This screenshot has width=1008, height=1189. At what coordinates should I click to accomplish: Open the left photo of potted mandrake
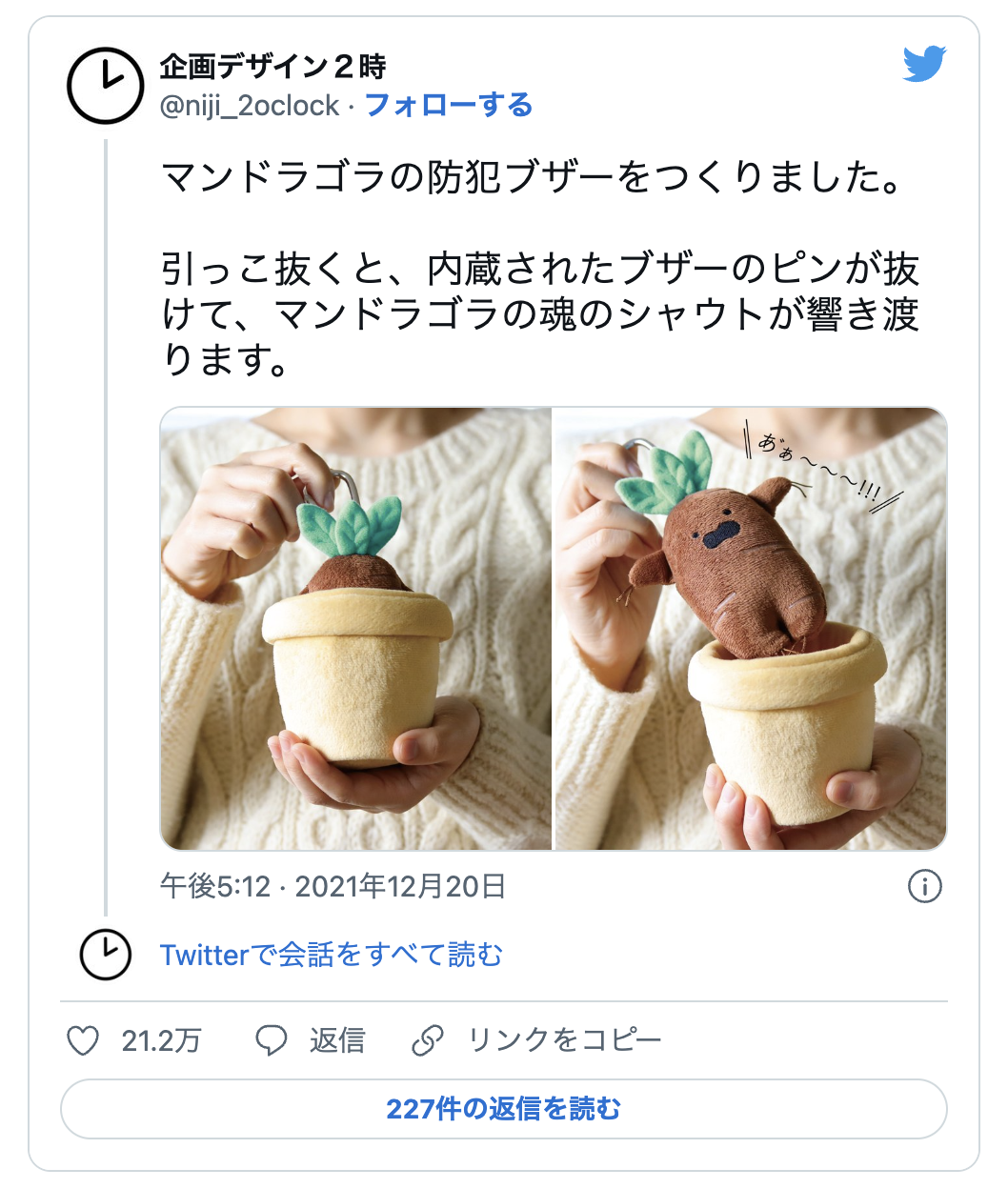pos(355,629)
